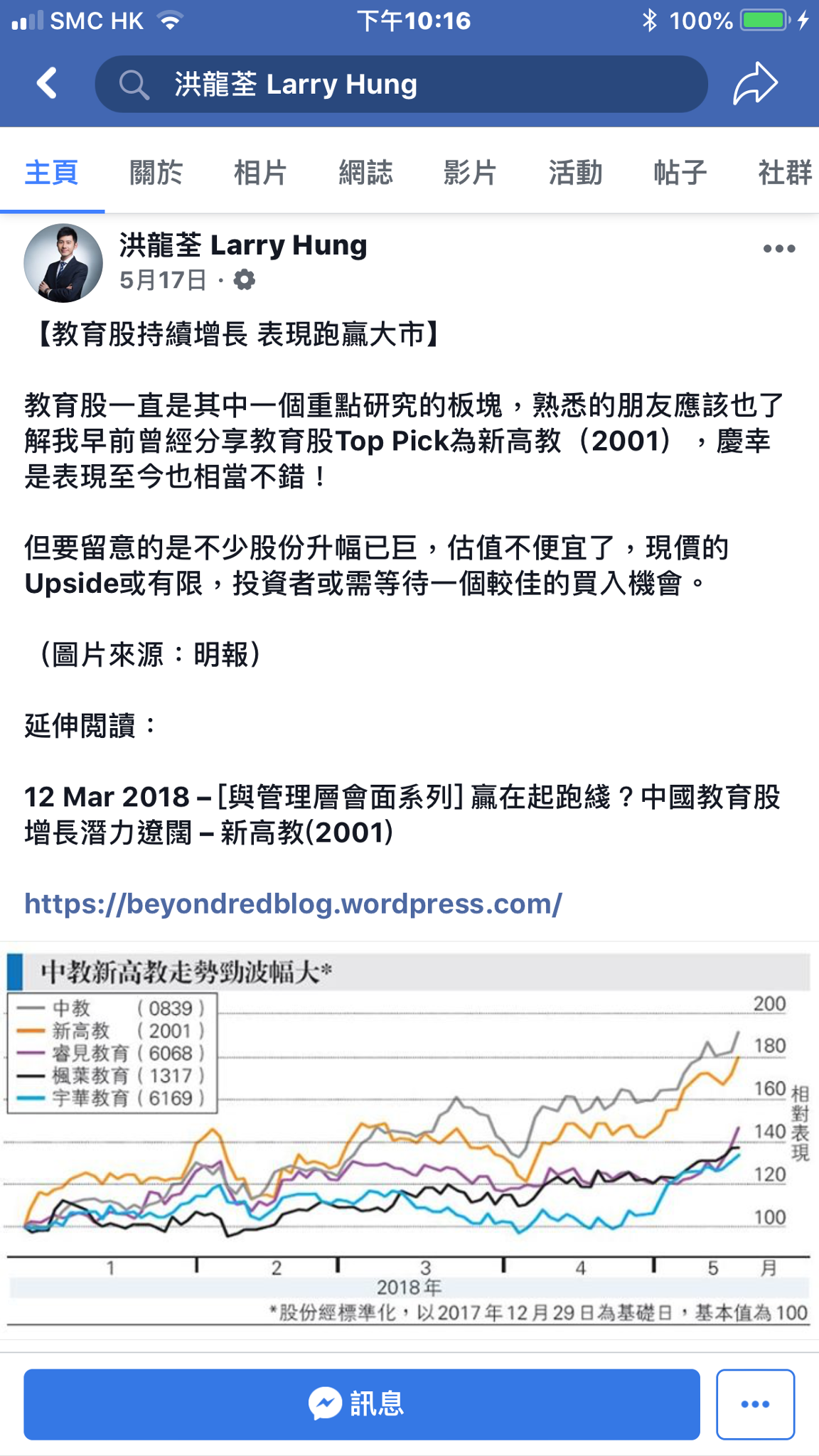Switch to the 相片 tab
819x1456 pixels.
click(x=261, y=172)
